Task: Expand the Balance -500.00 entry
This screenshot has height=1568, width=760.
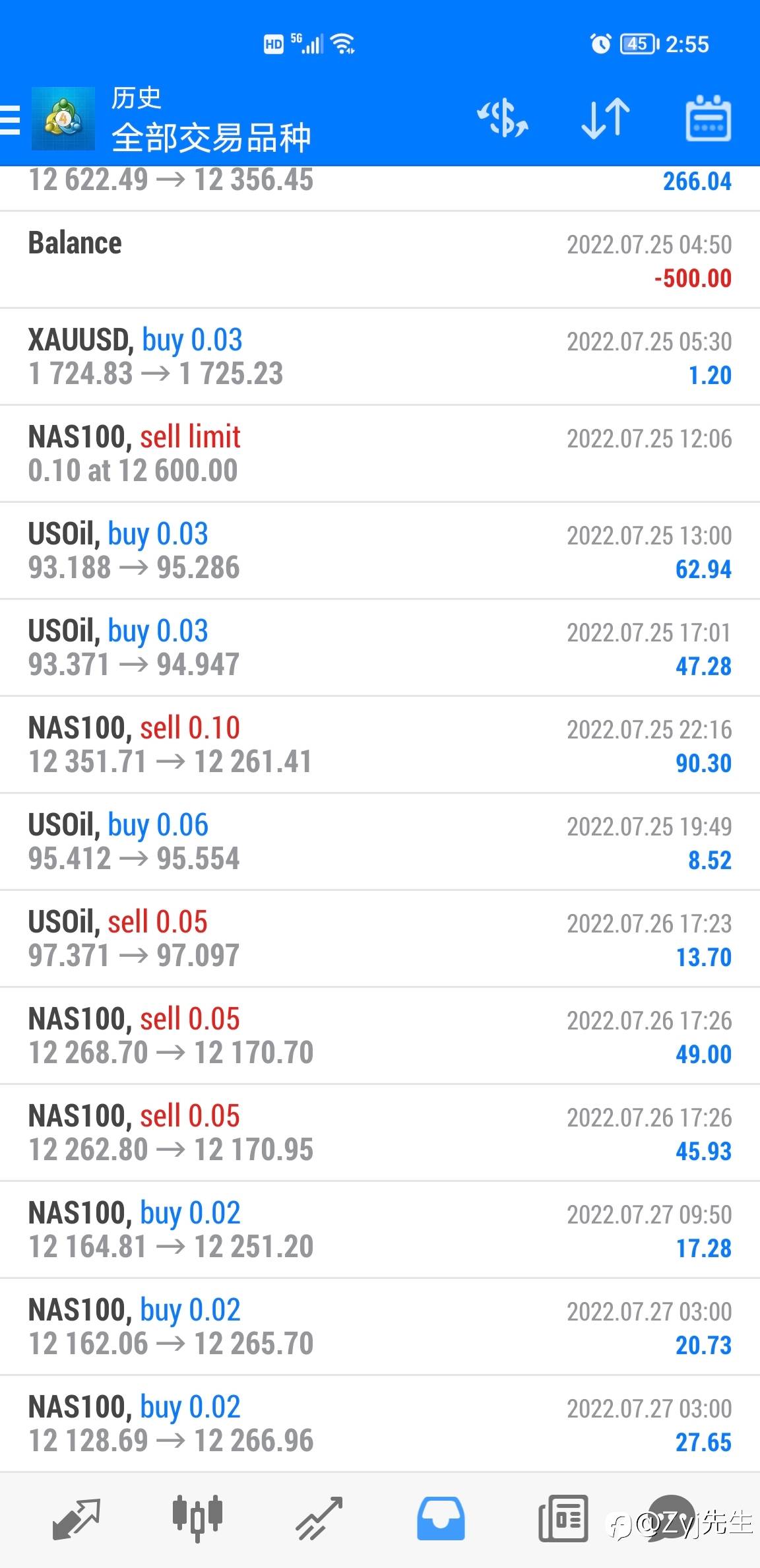Action: pos(380,260)
